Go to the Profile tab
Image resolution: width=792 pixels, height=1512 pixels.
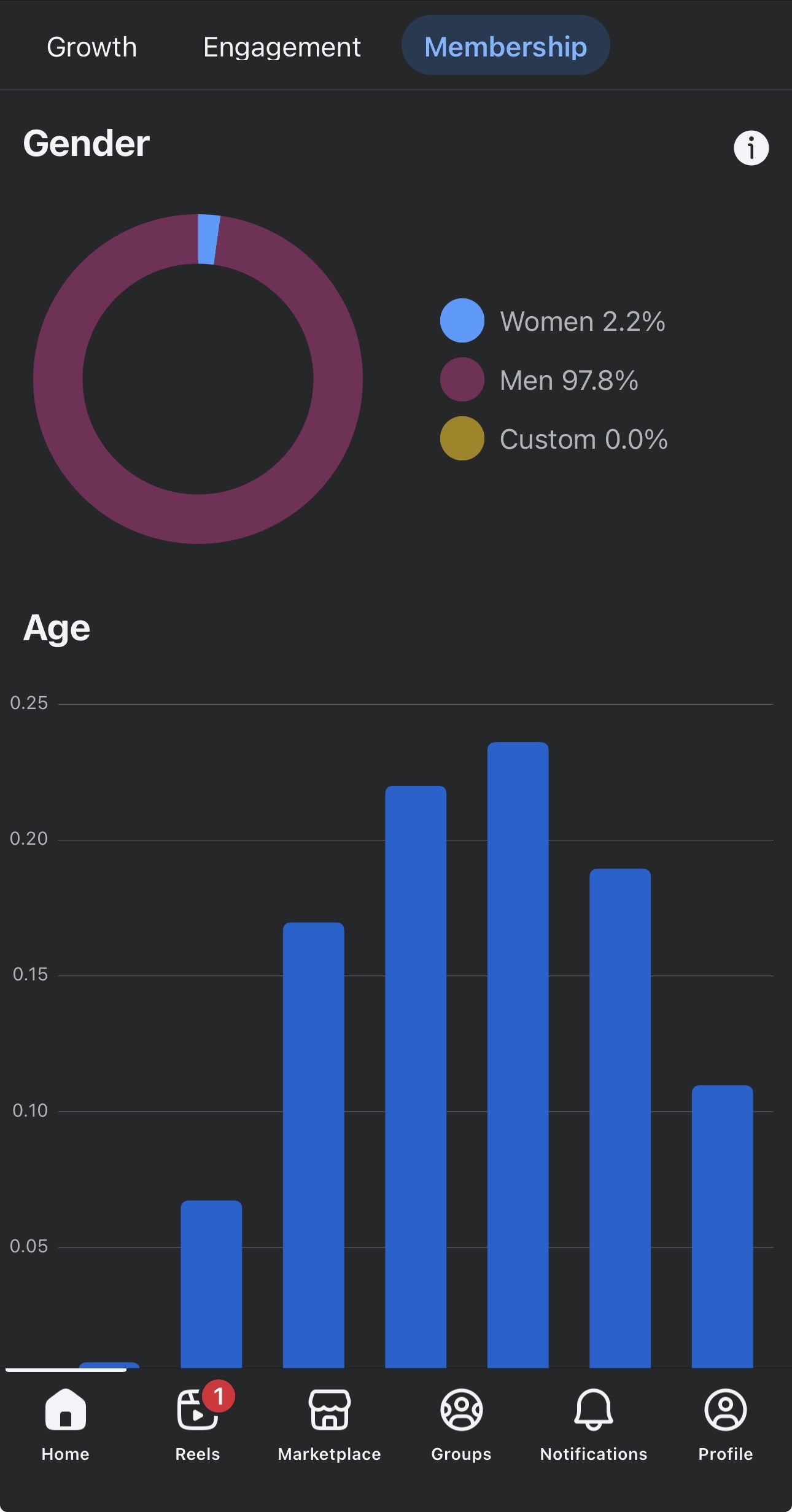click(x=726, y=1425)
